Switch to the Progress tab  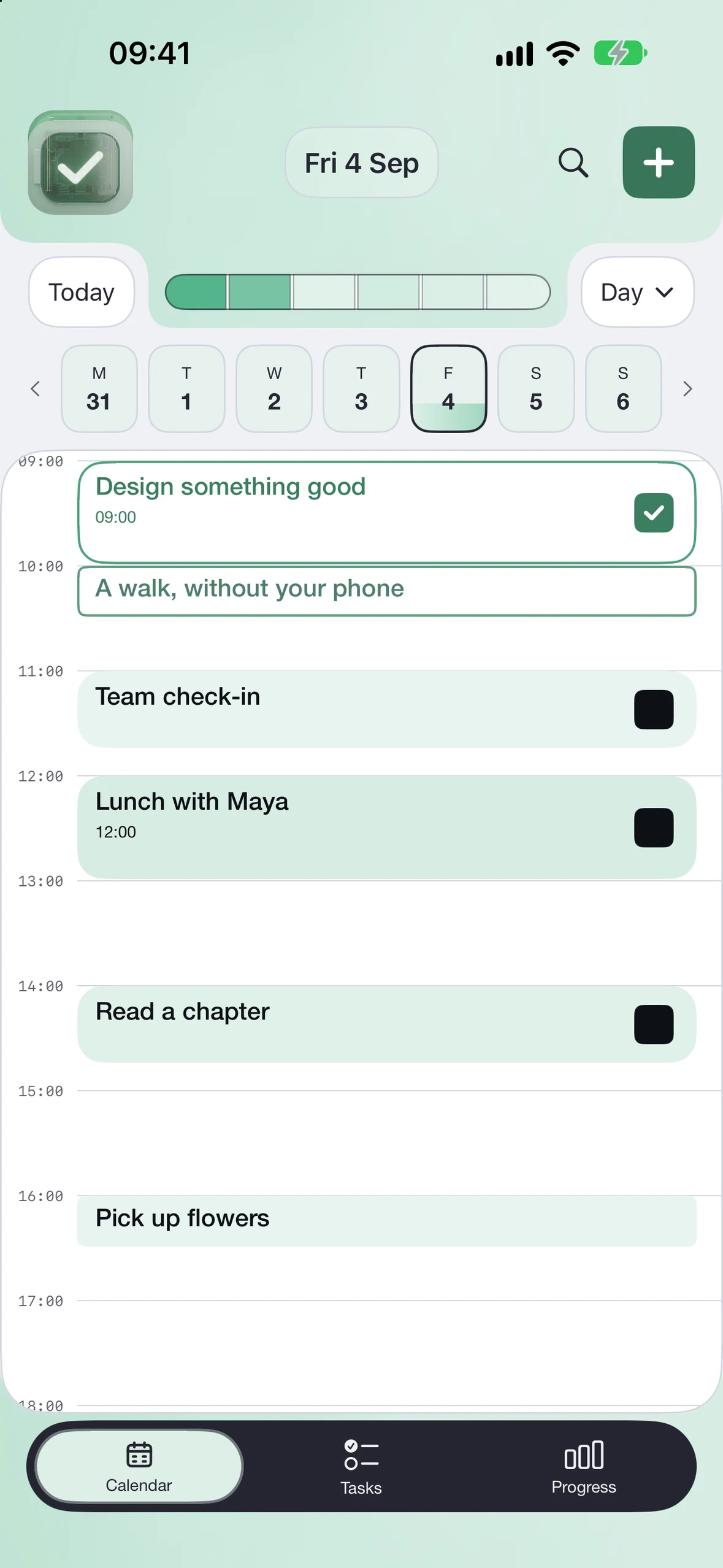click(584, 1467)
